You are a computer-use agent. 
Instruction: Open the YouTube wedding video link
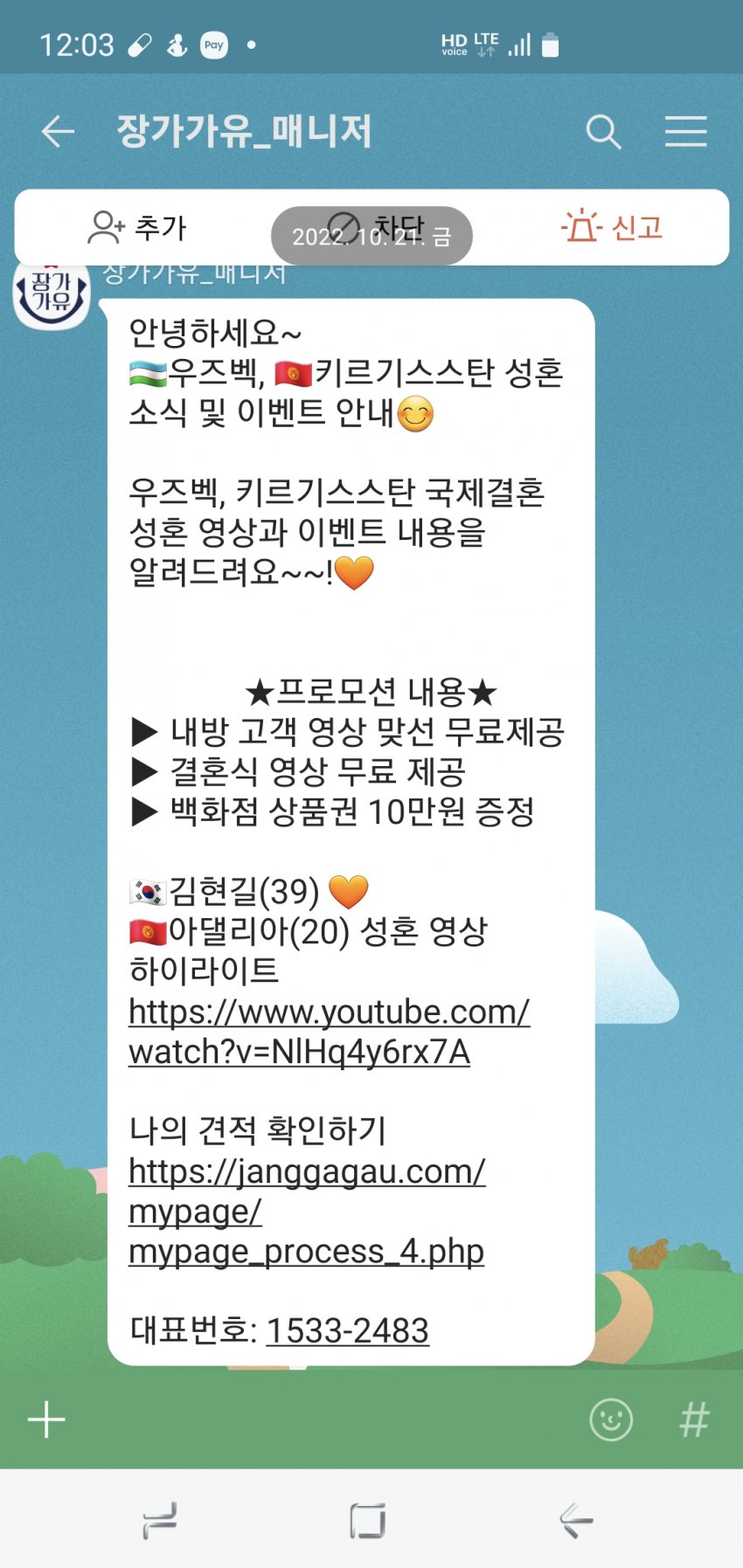(329, 1032)
